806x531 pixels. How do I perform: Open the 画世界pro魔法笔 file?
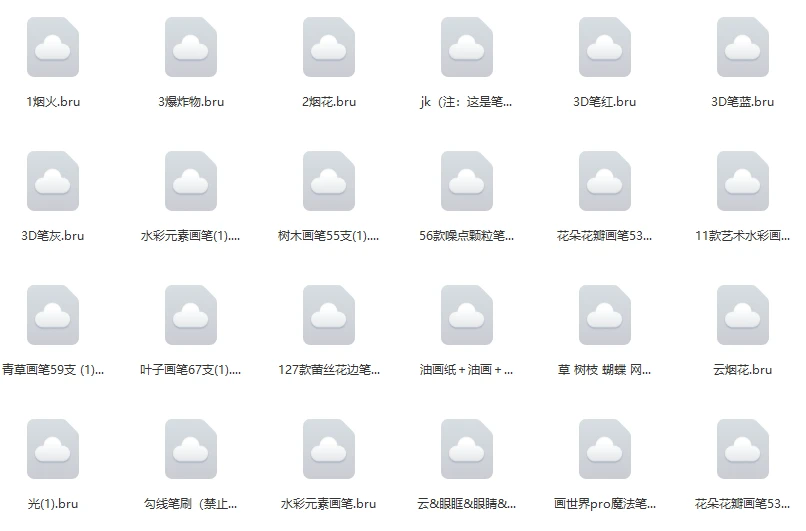pos(604,449)
